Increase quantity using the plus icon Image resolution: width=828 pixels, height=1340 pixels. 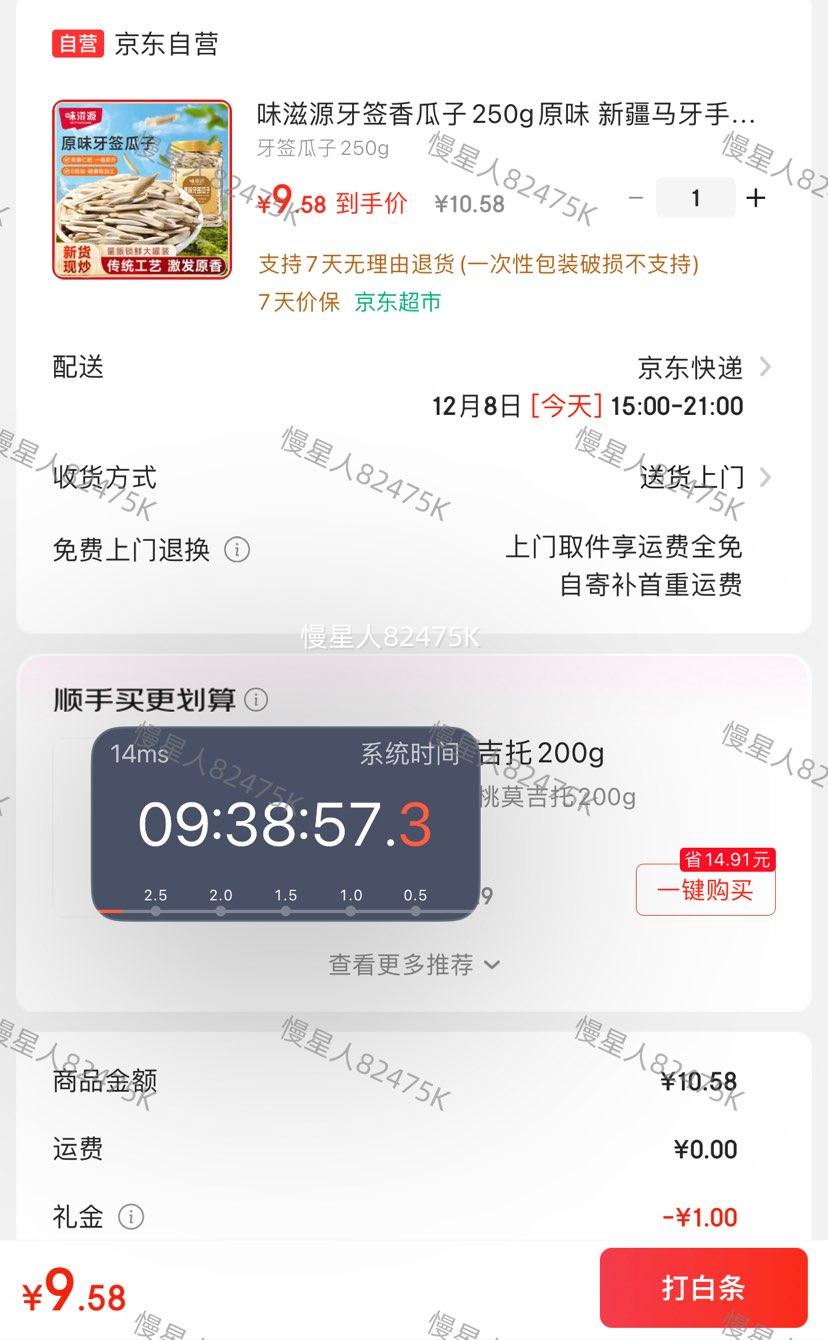click(755, 198)
